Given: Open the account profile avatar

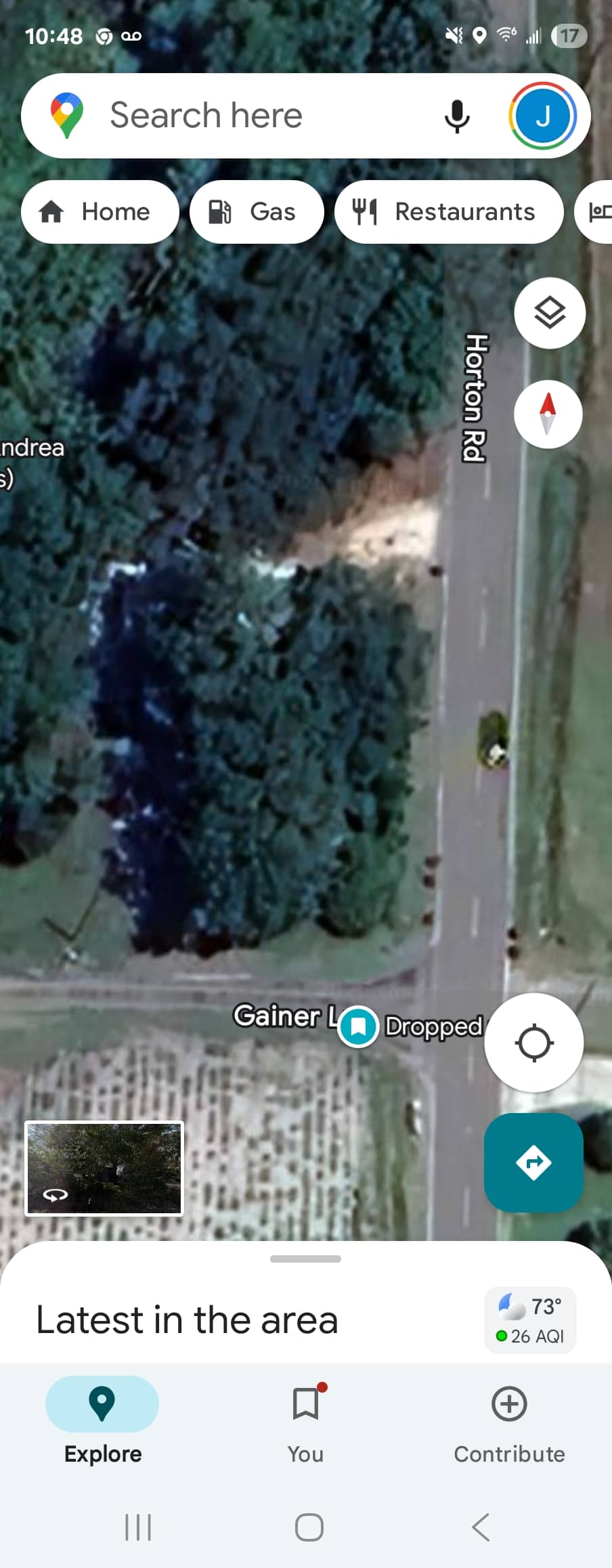Looking at the screenshot, I should click(x=542, y=116).
